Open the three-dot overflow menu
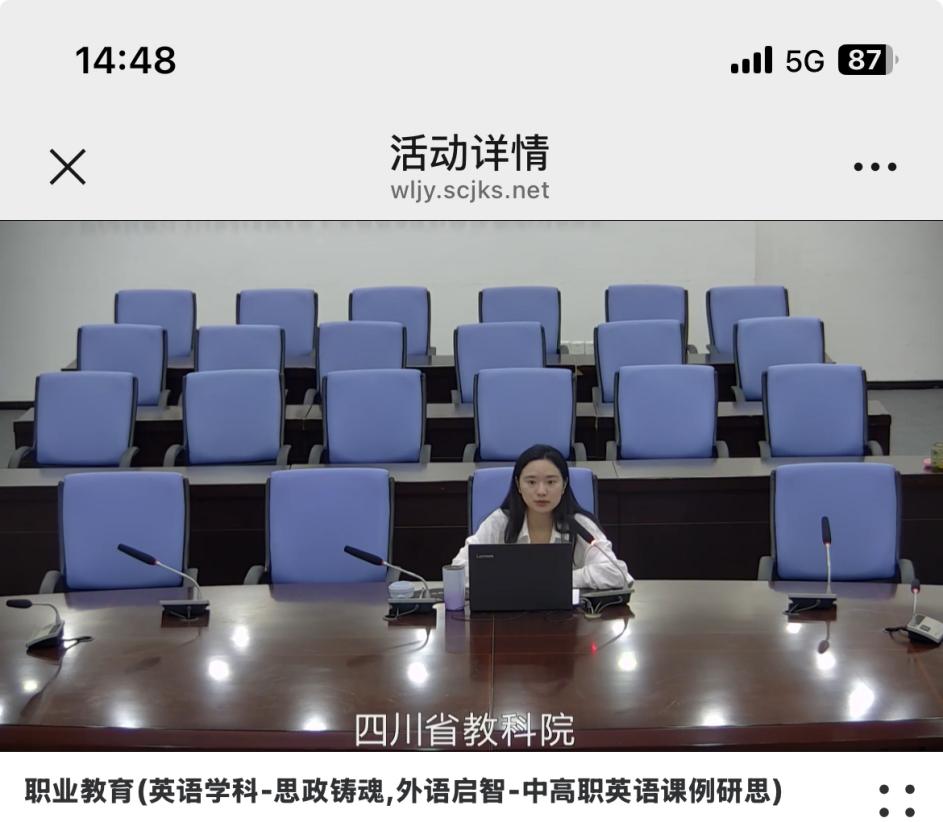 [875, 167]
